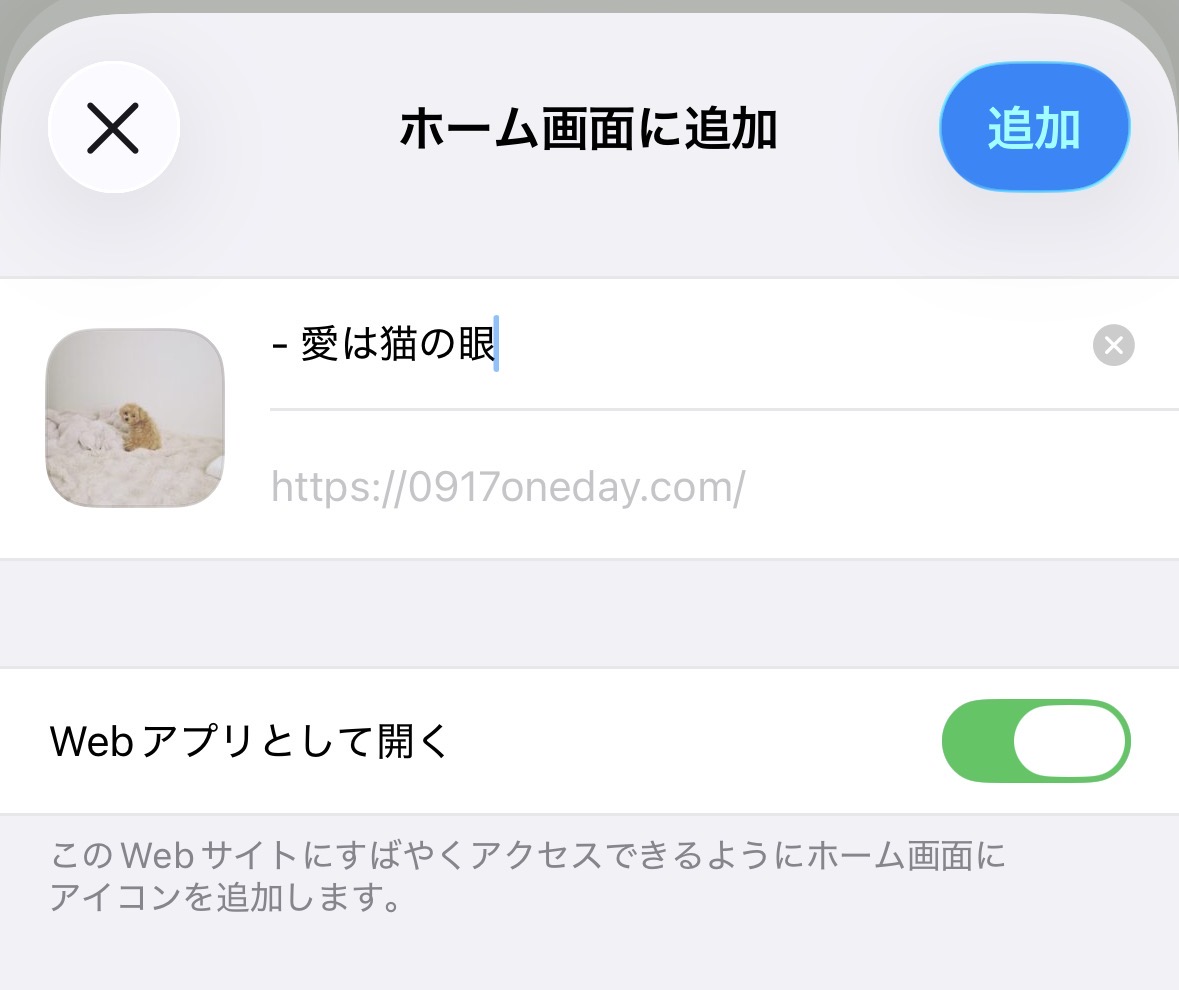1179x990 pixels.
Task: Close the ホーム画面に追加 sheet
Action: pos(113,128)
